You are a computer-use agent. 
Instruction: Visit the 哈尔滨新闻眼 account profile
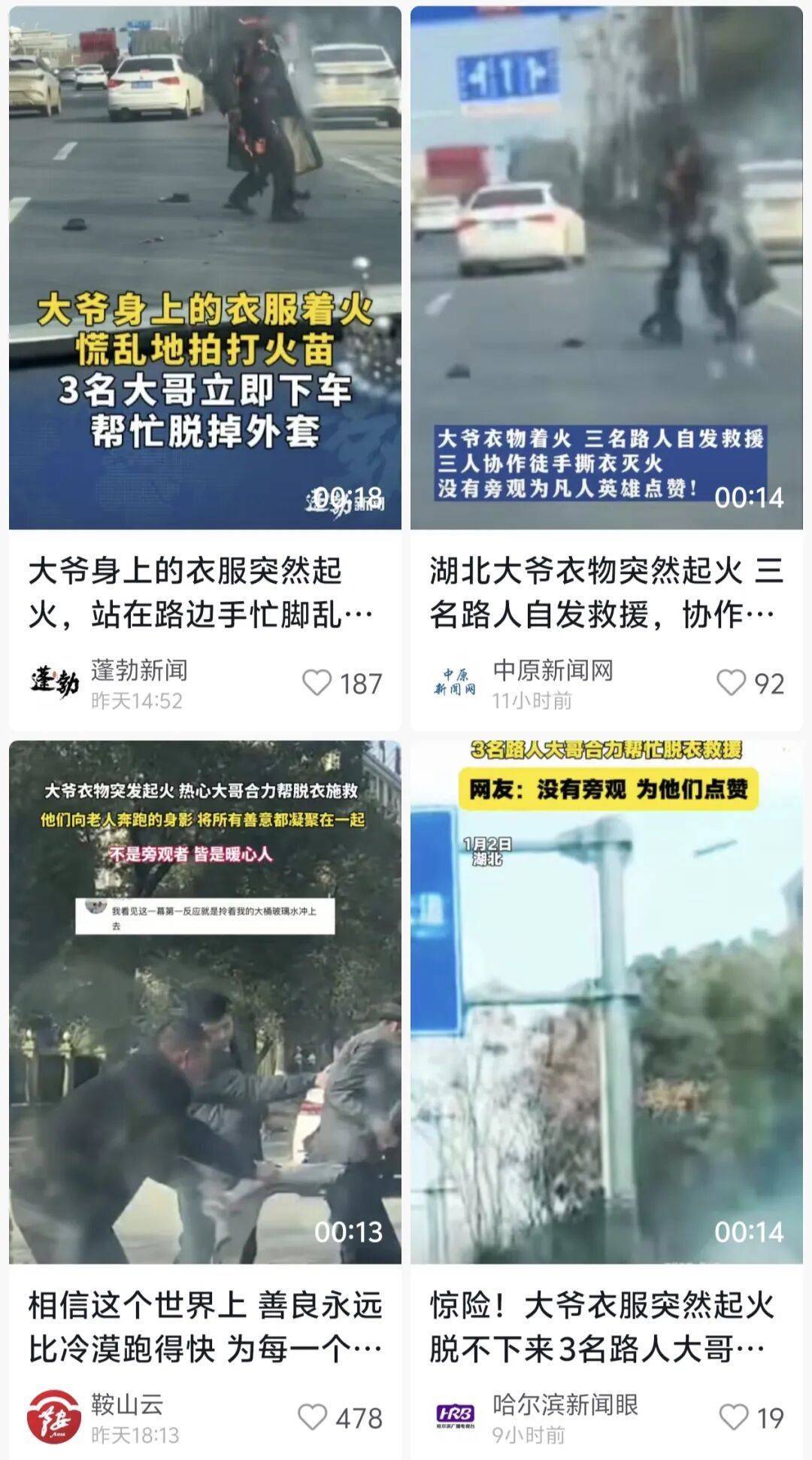click(x=456, y=1417)
